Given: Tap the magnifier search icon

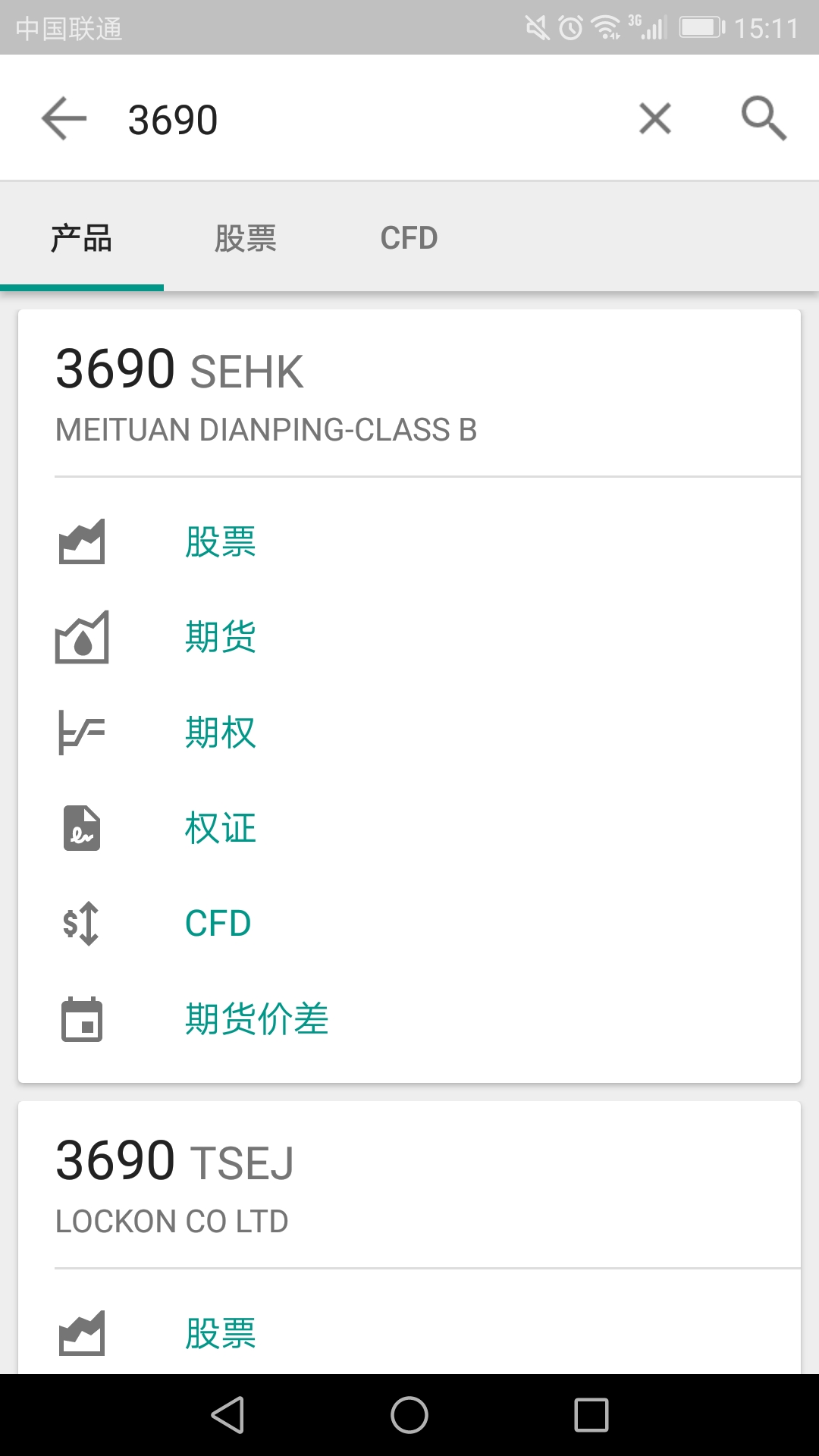Looking at the screenshot, I should (764, 119).
